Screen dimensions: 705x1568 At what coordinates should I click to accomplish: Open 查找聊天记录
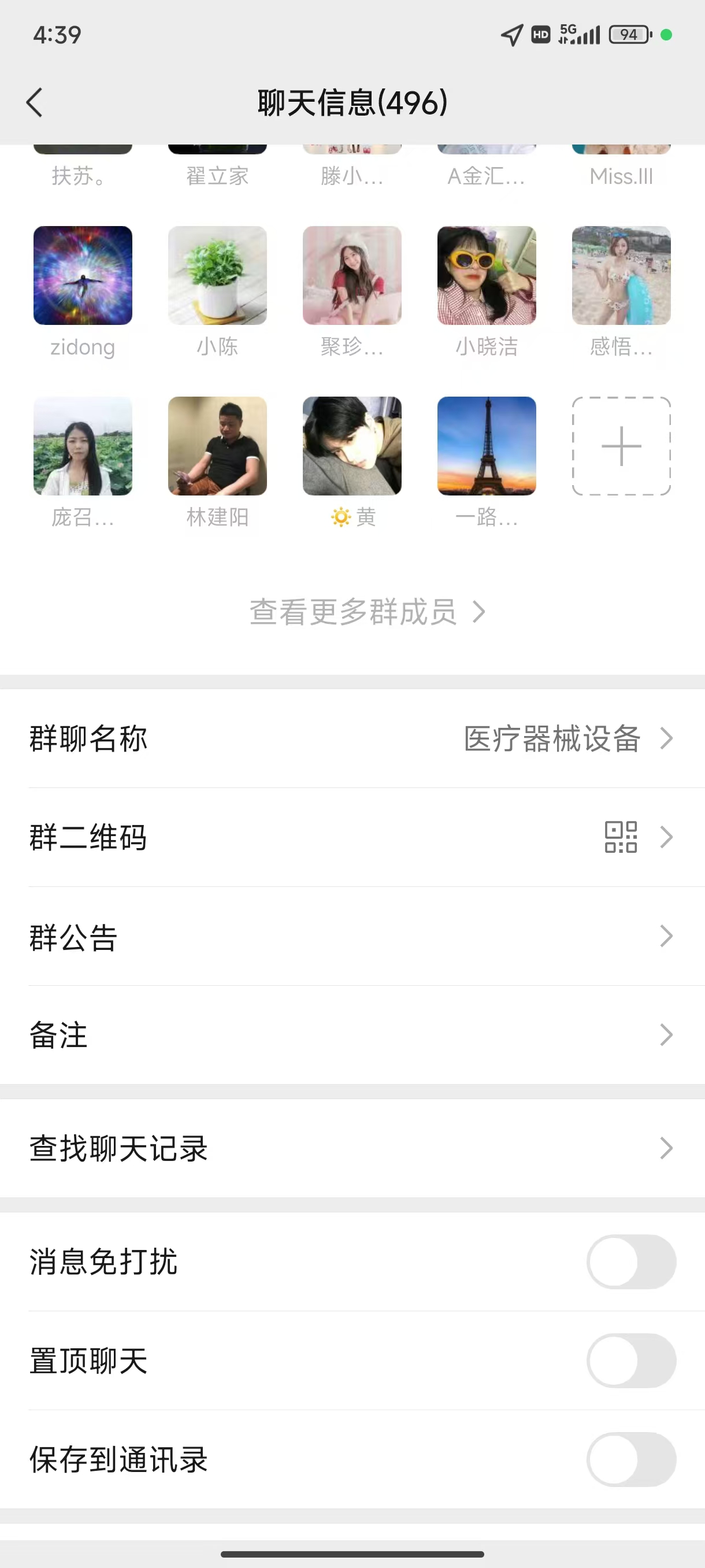[352, 1149]
